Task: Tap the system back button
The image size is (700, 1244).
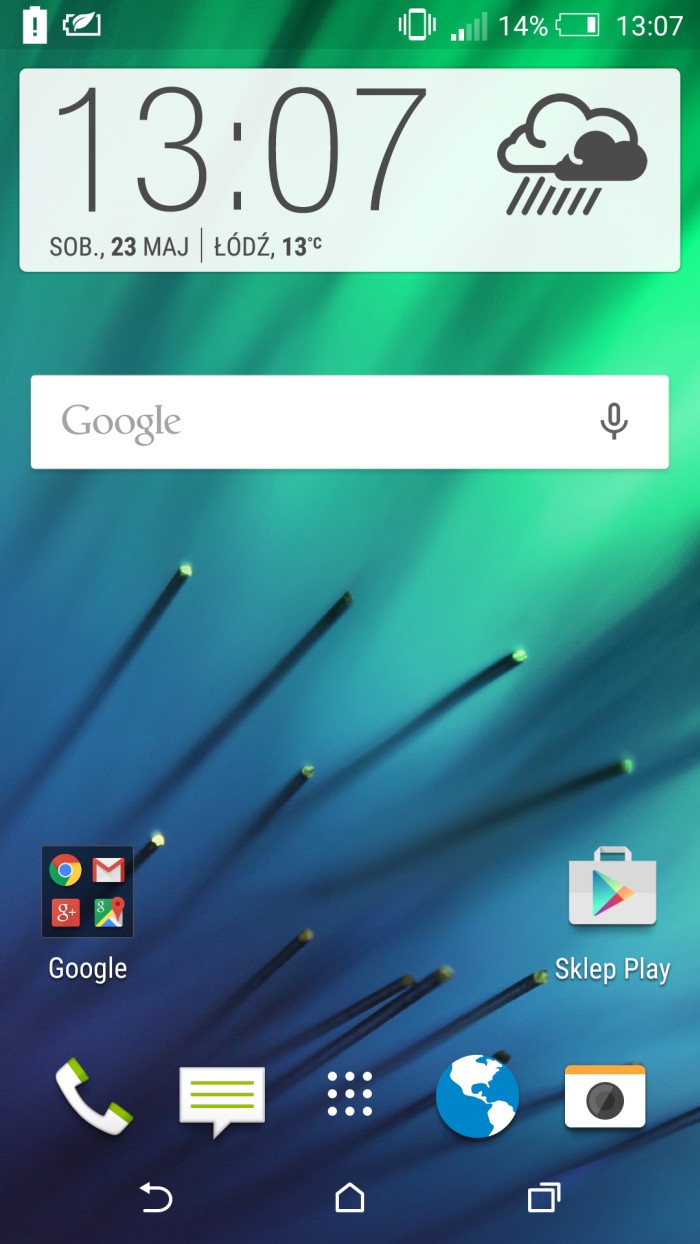Action: point(156,1197)
